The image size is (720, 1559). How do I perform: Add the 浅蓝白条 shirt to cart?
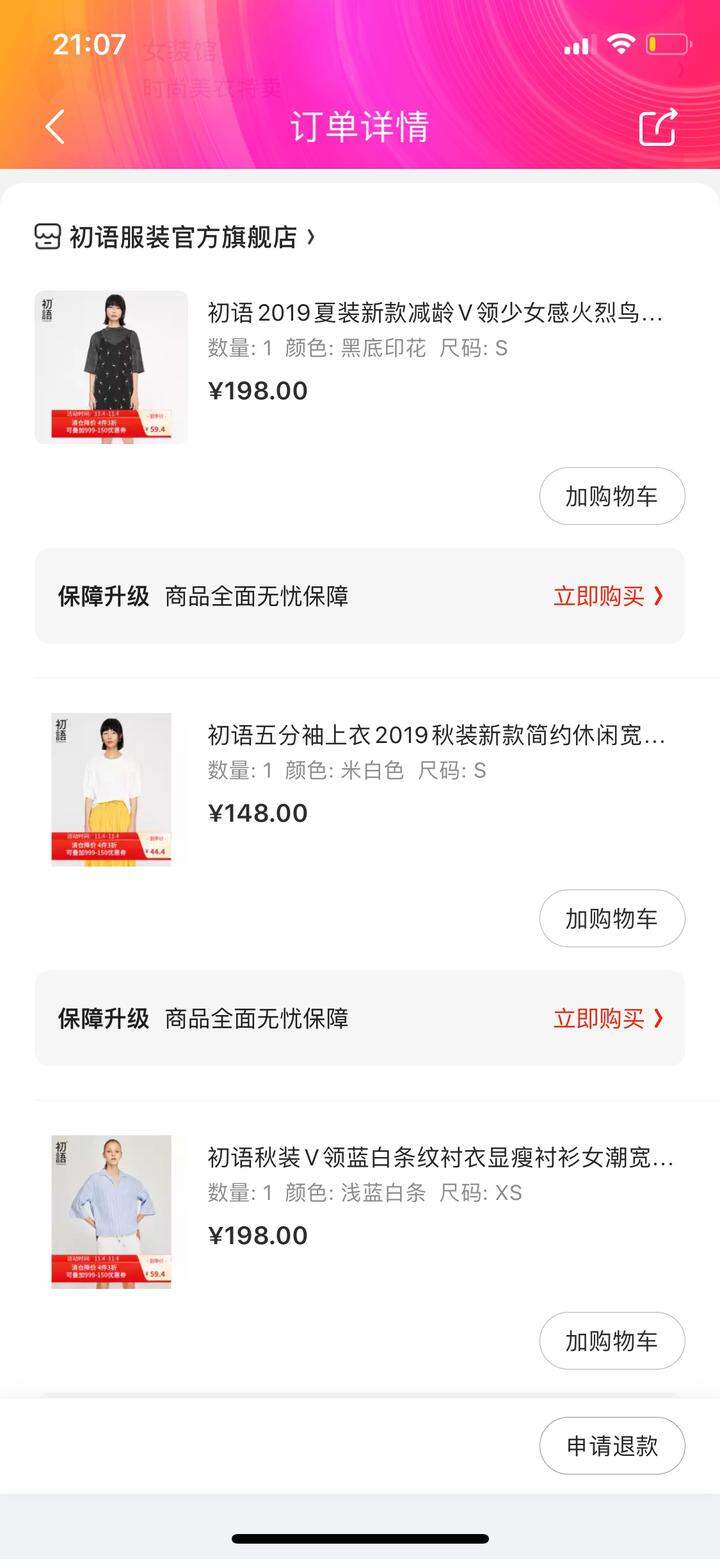coord(612,1340)
